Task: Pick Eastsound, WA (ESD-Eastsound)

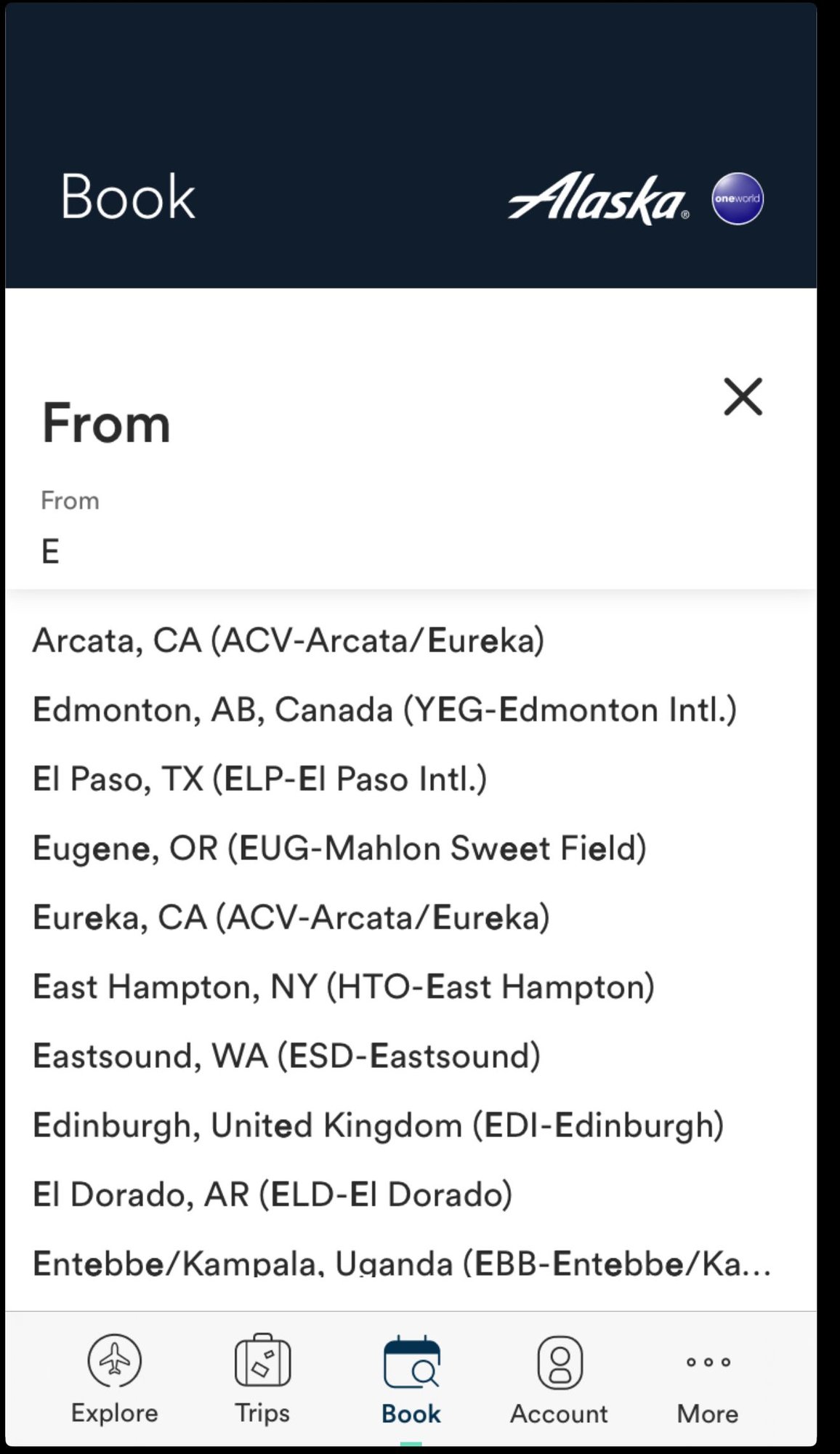Action: coord(286,1056)
